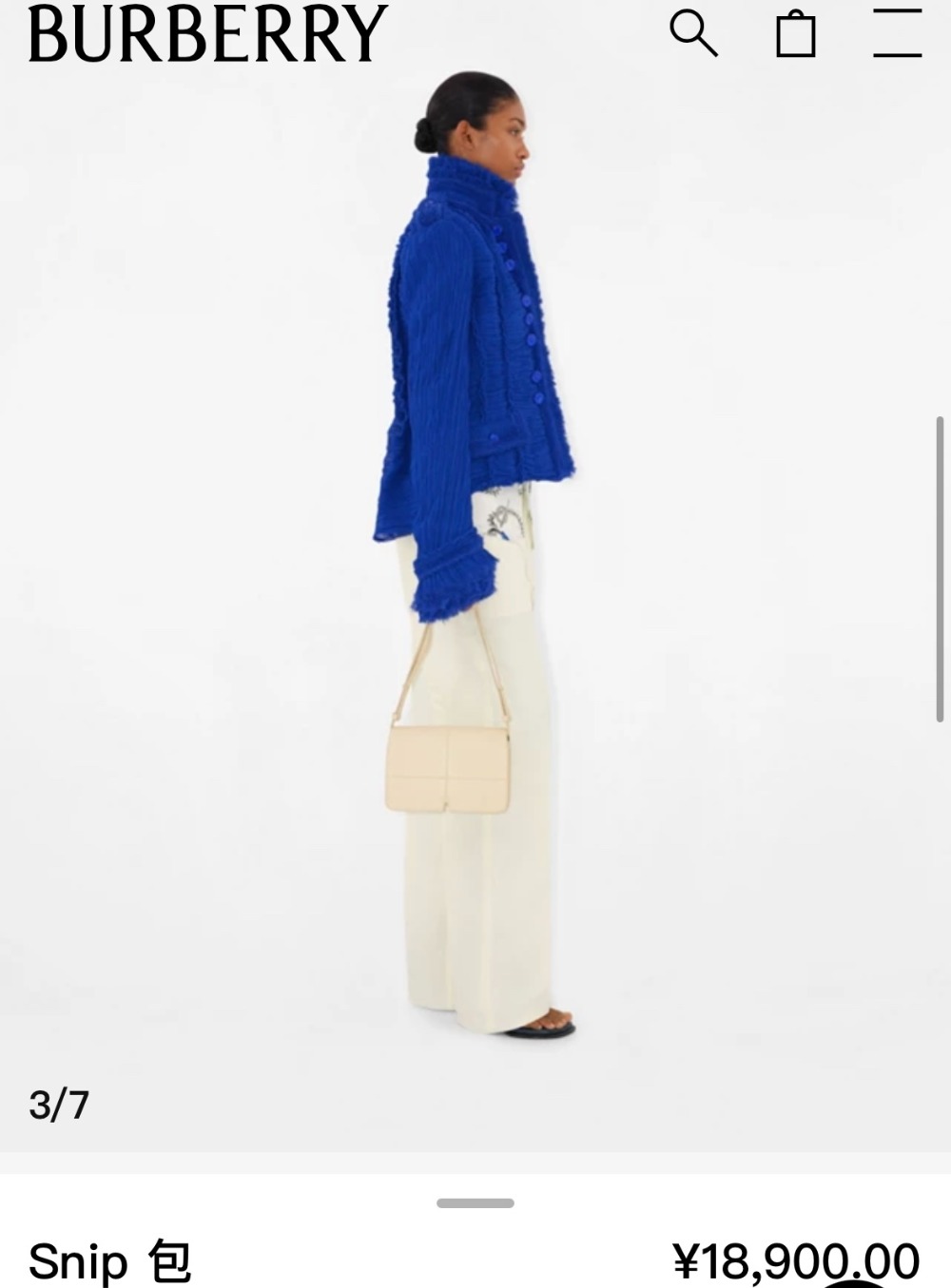Tap the Burberry logo to go home
951x1288 pixels.
[x=208, y=33]
